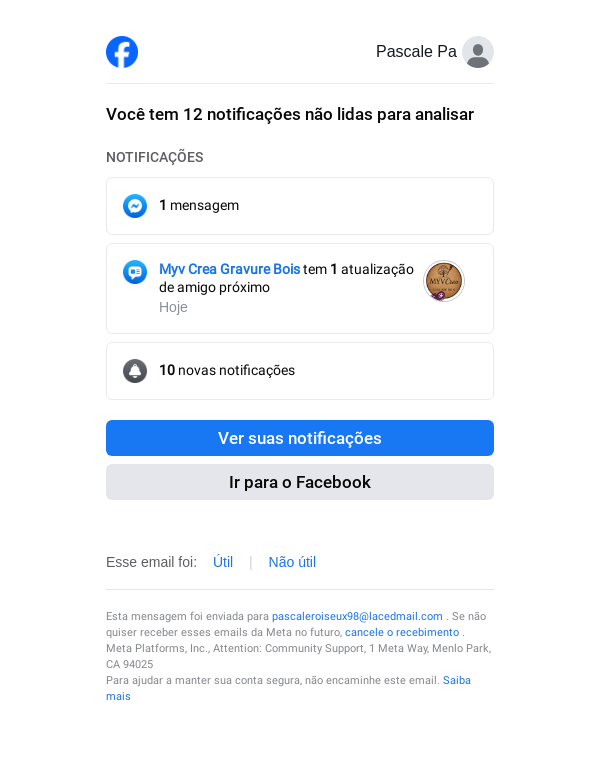Open the 1 mensagem notification card
This screenshot has width=600, height=768.
(x=299, y=206)
